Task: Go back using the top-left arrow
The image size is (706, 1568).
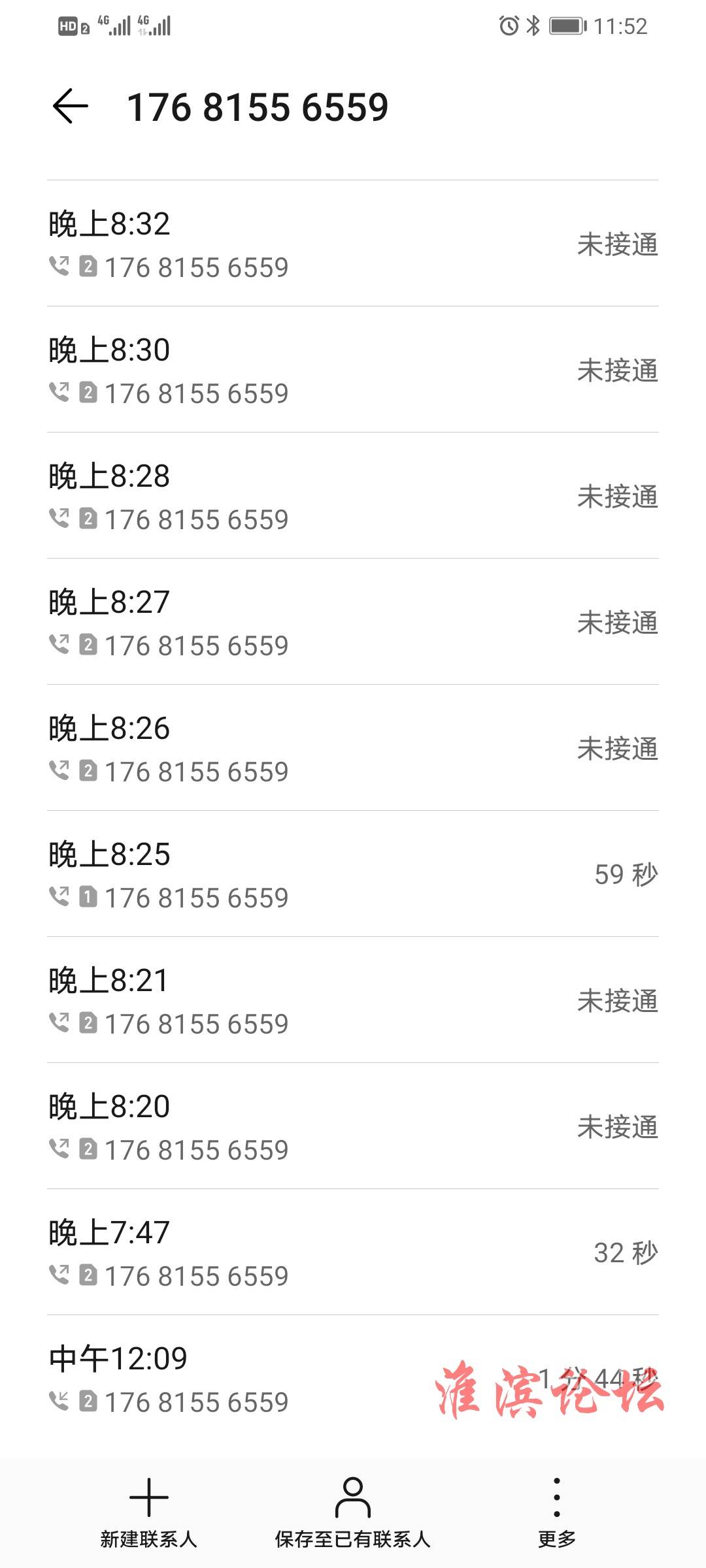Action: coord(71,106)
